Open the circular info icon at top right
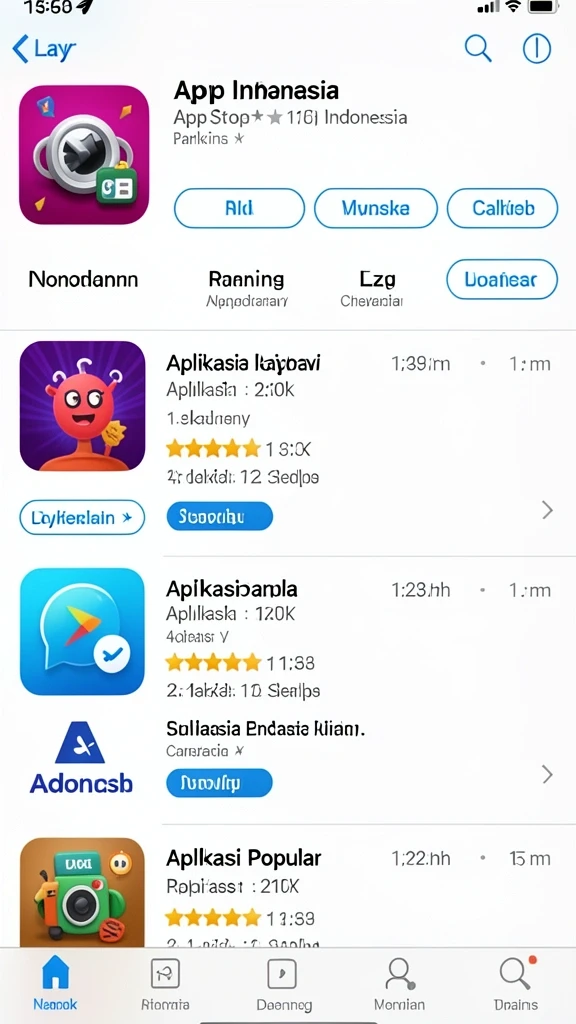The width and height of the screenshot is (576, 1024). coord(536,49)
